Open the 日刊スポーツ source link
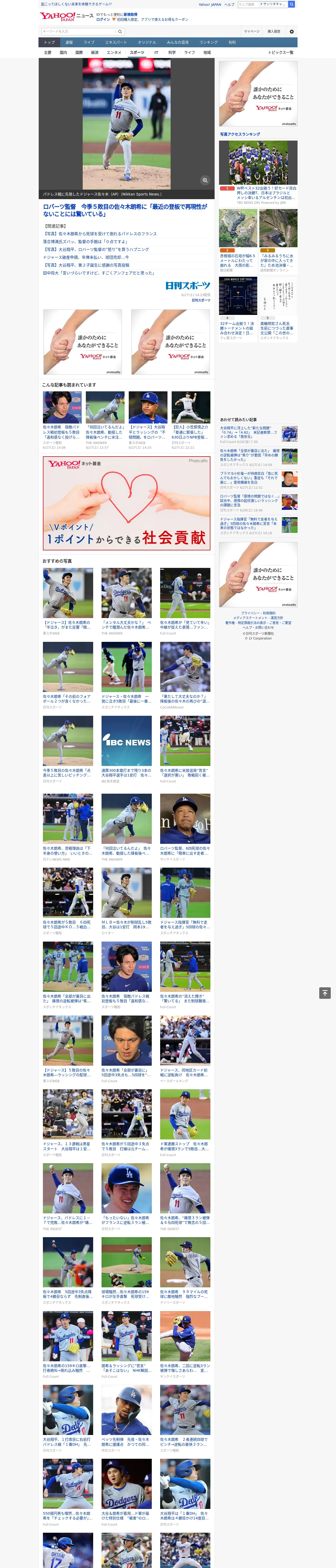This screenshot has width=336, height=1568. click(x=201, y=300)
